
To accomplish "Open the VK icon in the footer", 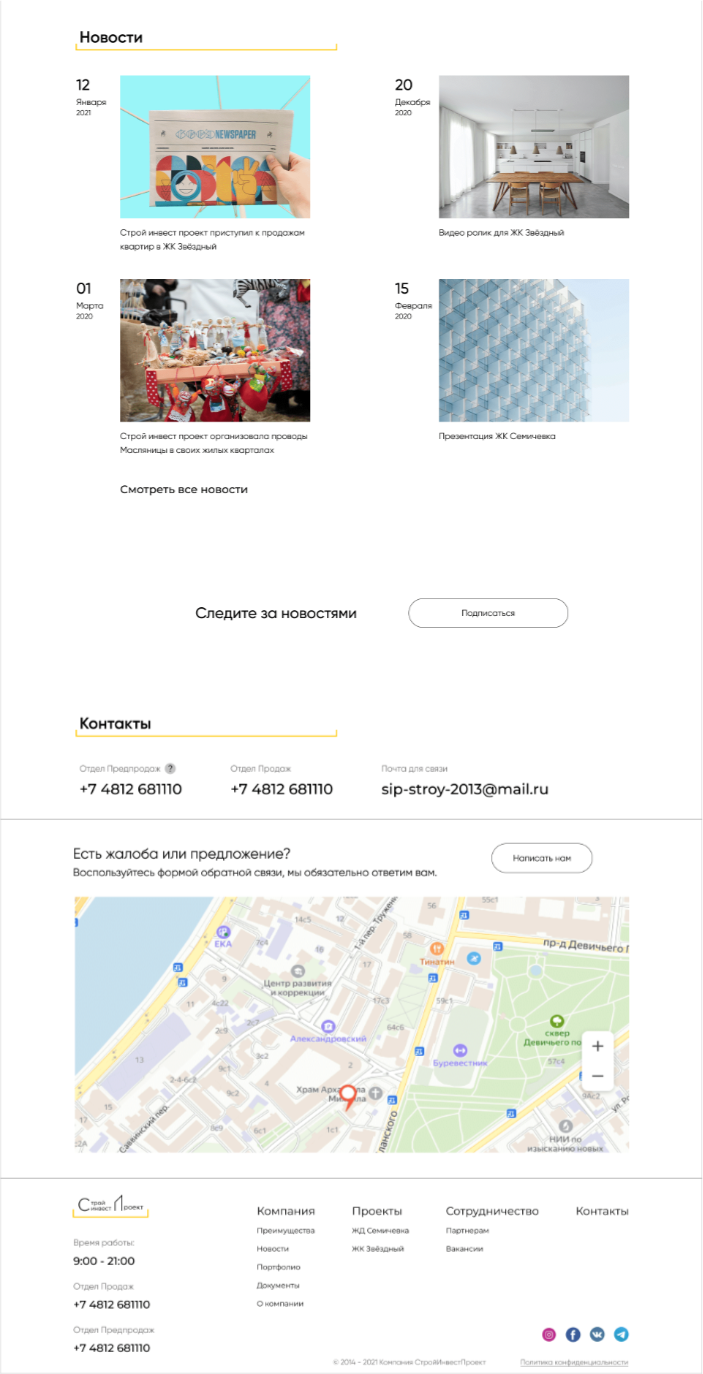I will tap(597, 1334).
